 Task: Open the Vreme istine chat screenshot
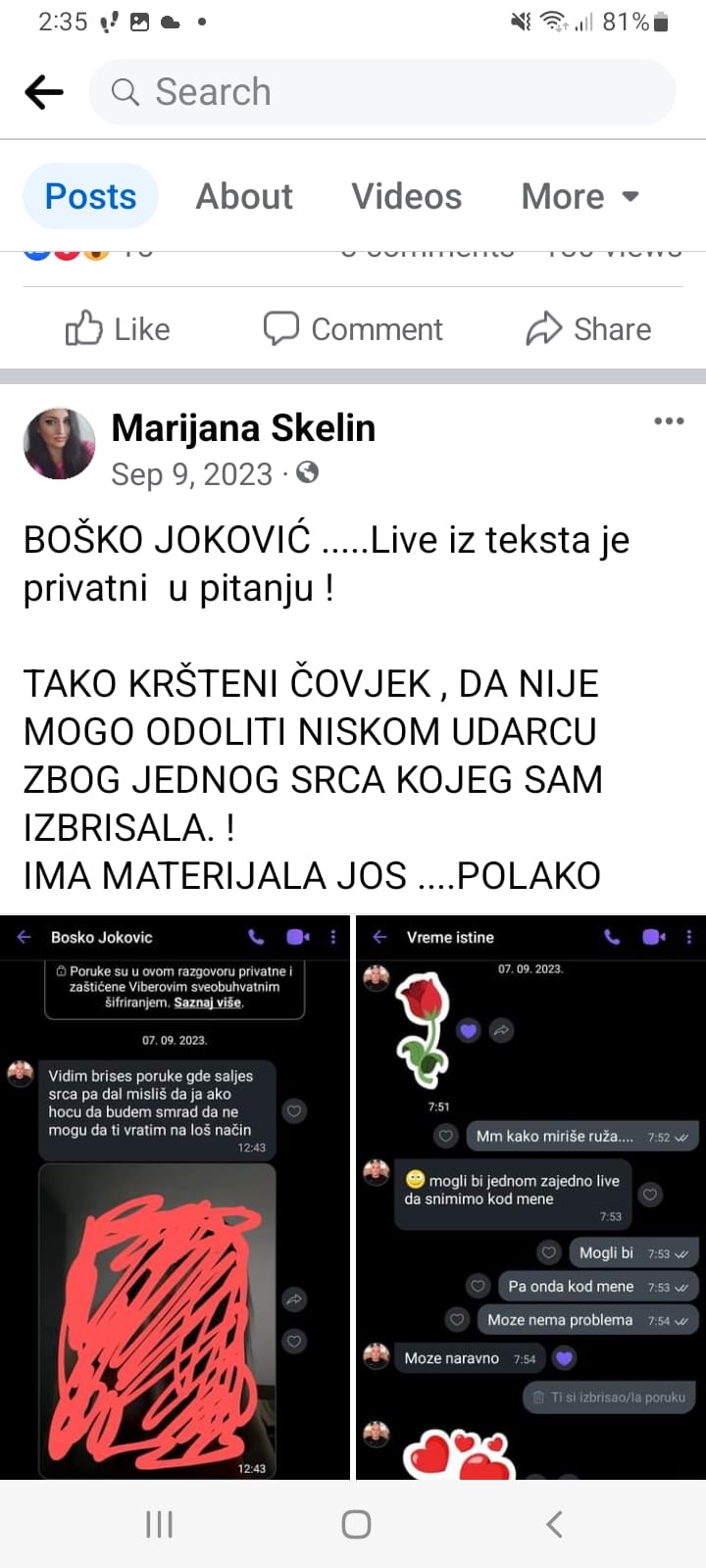click(x=529, y=1196)
